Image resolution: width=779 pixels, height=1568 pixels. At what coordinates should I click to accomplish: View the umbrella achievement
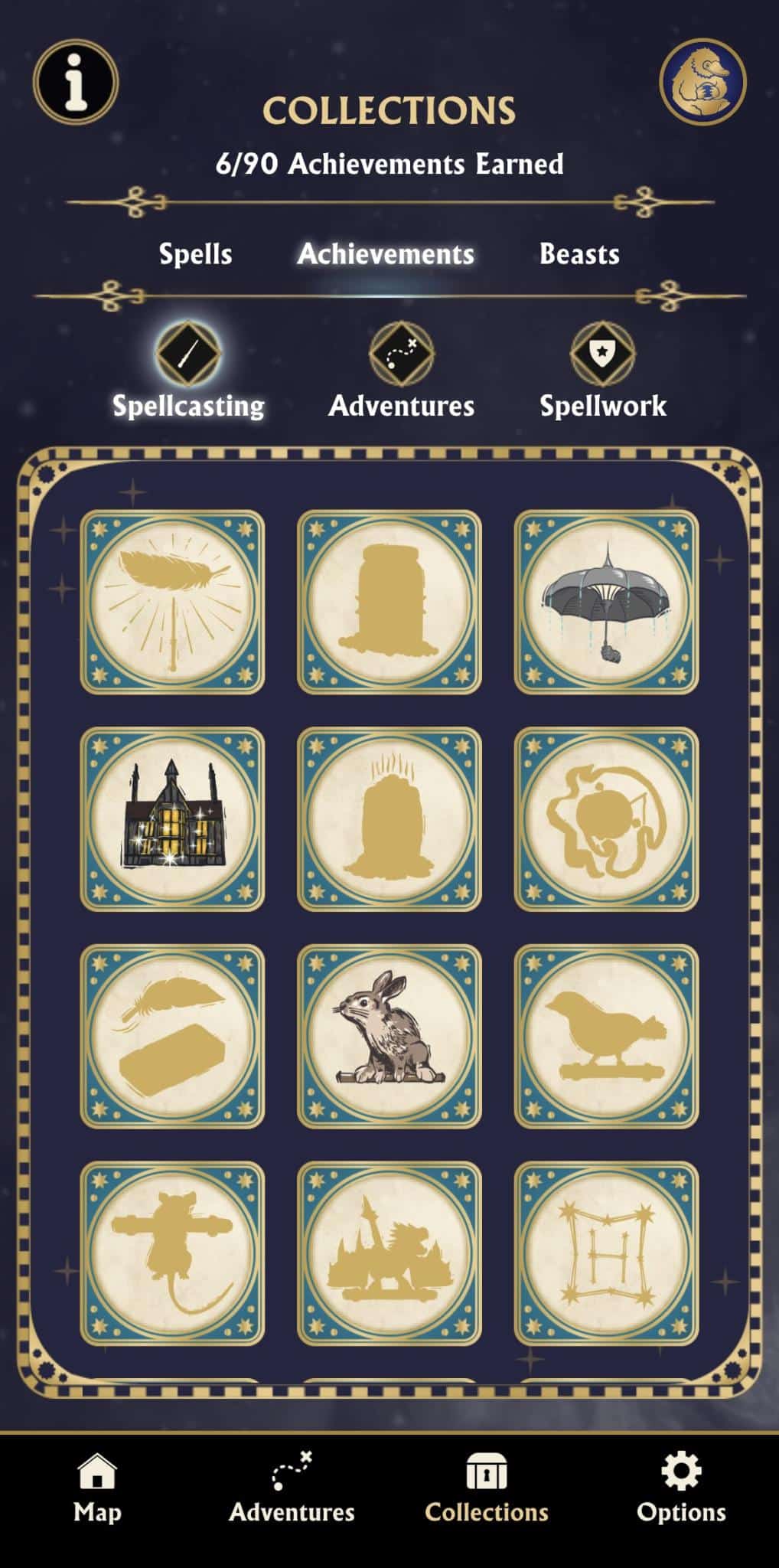pos(606,602)
